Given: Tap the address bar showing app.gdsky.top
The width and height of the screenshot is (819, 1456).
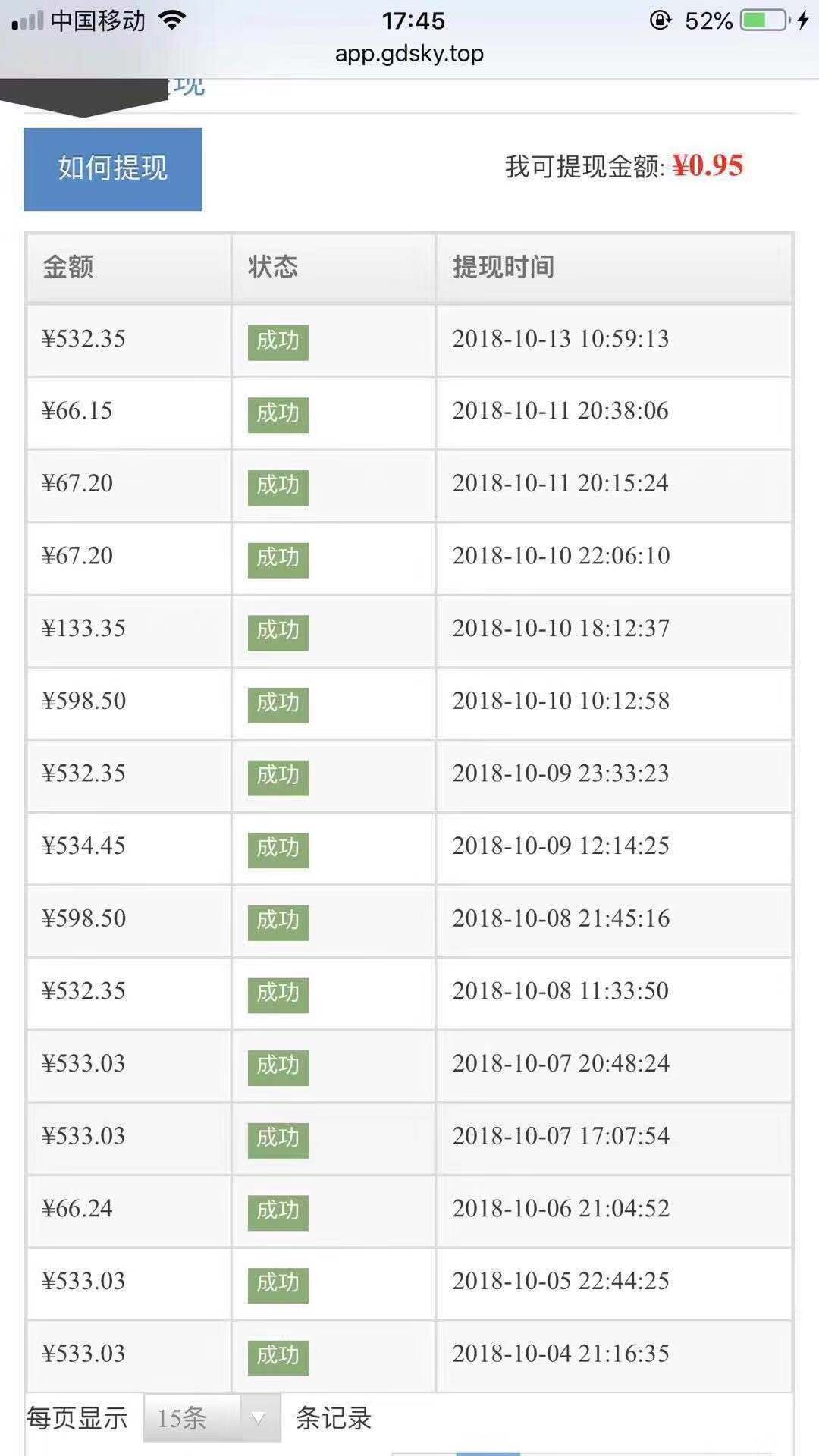Looking at the screenshot, I should pos(409,55).
